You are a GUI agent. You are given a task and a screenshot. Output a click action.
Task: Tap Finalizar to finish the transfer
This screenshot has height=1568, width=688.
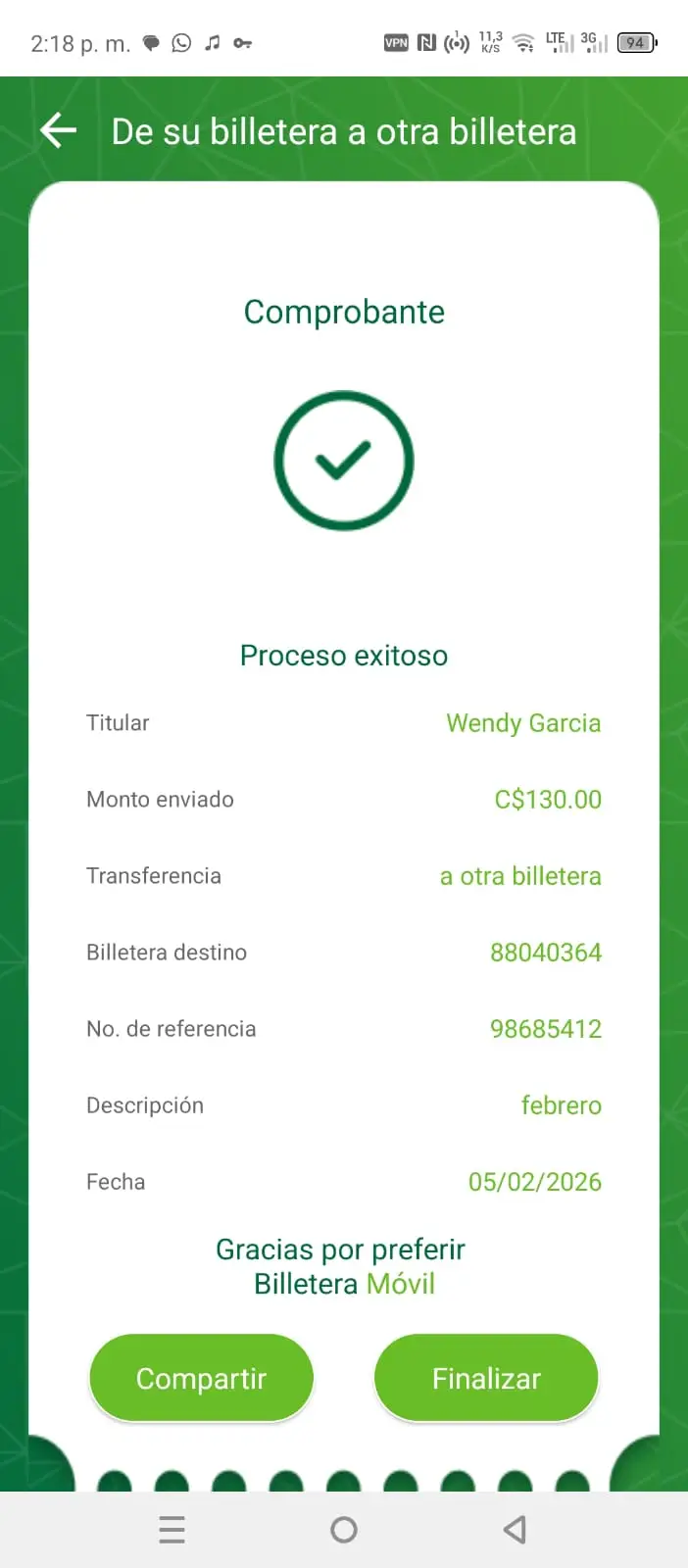pos(486,1378)
